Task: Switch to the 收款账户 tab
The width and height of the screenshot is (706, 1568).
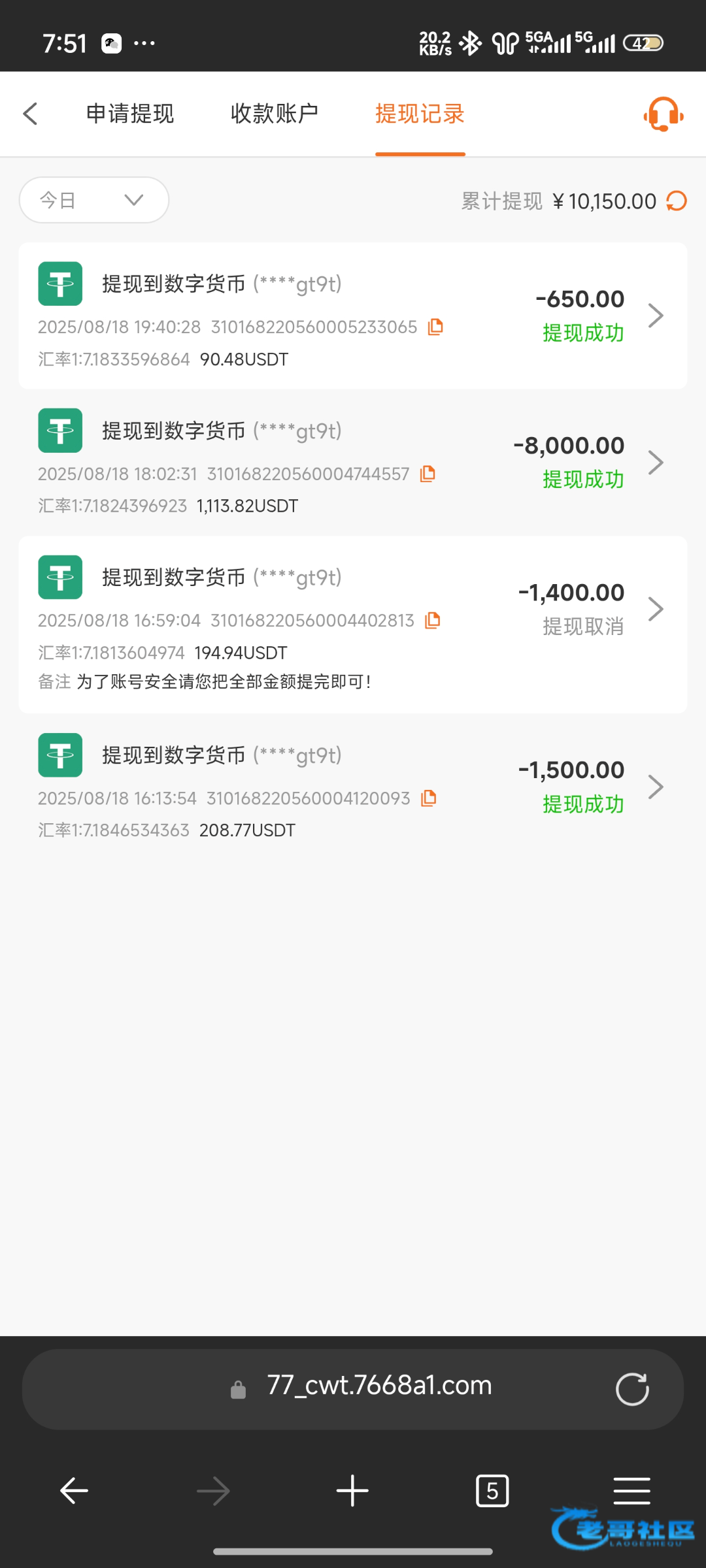Action: [x=275, y=114]
